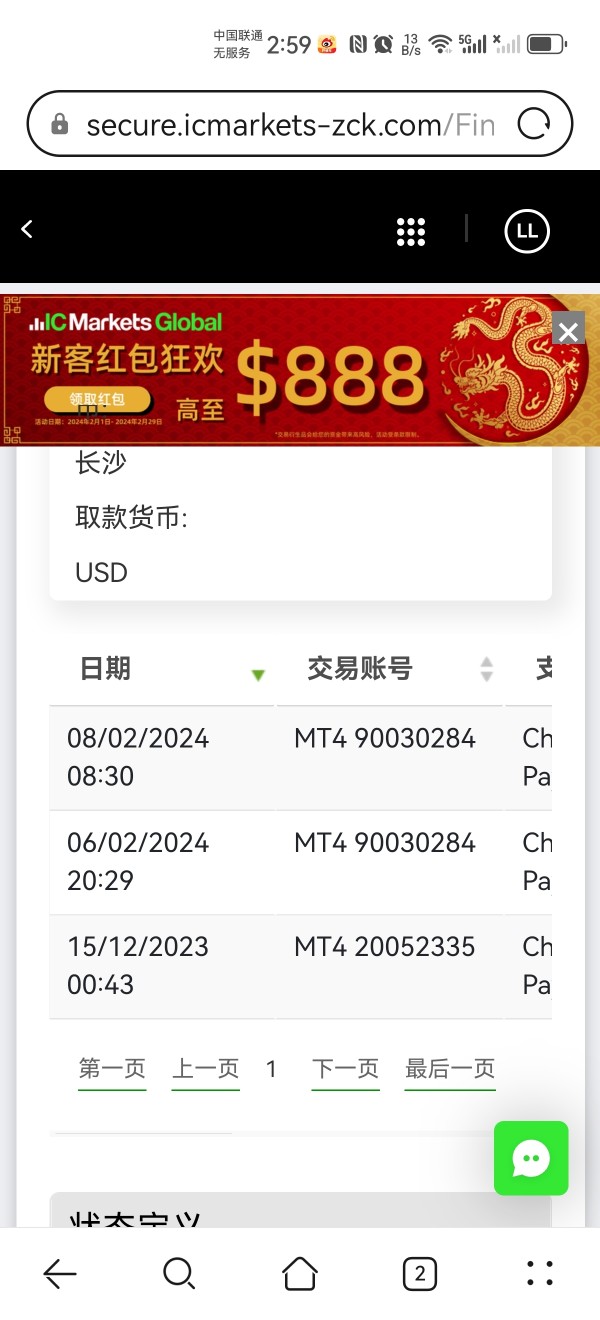Screen dimensions: 600x1320
Task: Open the LL profile avatar
Action: coord(527,231)
